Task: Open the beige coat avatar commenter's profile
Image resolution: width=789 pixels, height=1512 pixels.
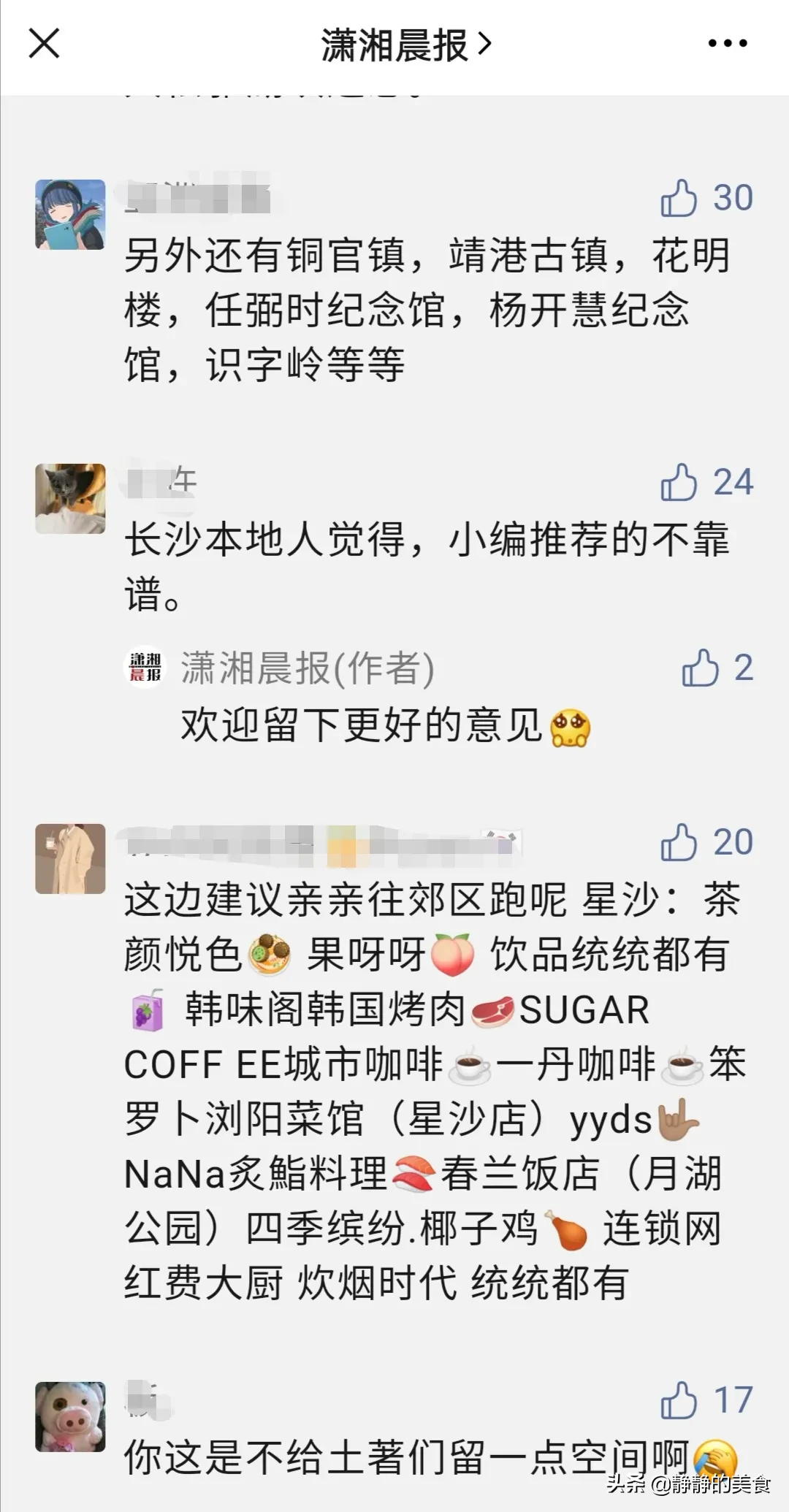Action: (70, 859)
